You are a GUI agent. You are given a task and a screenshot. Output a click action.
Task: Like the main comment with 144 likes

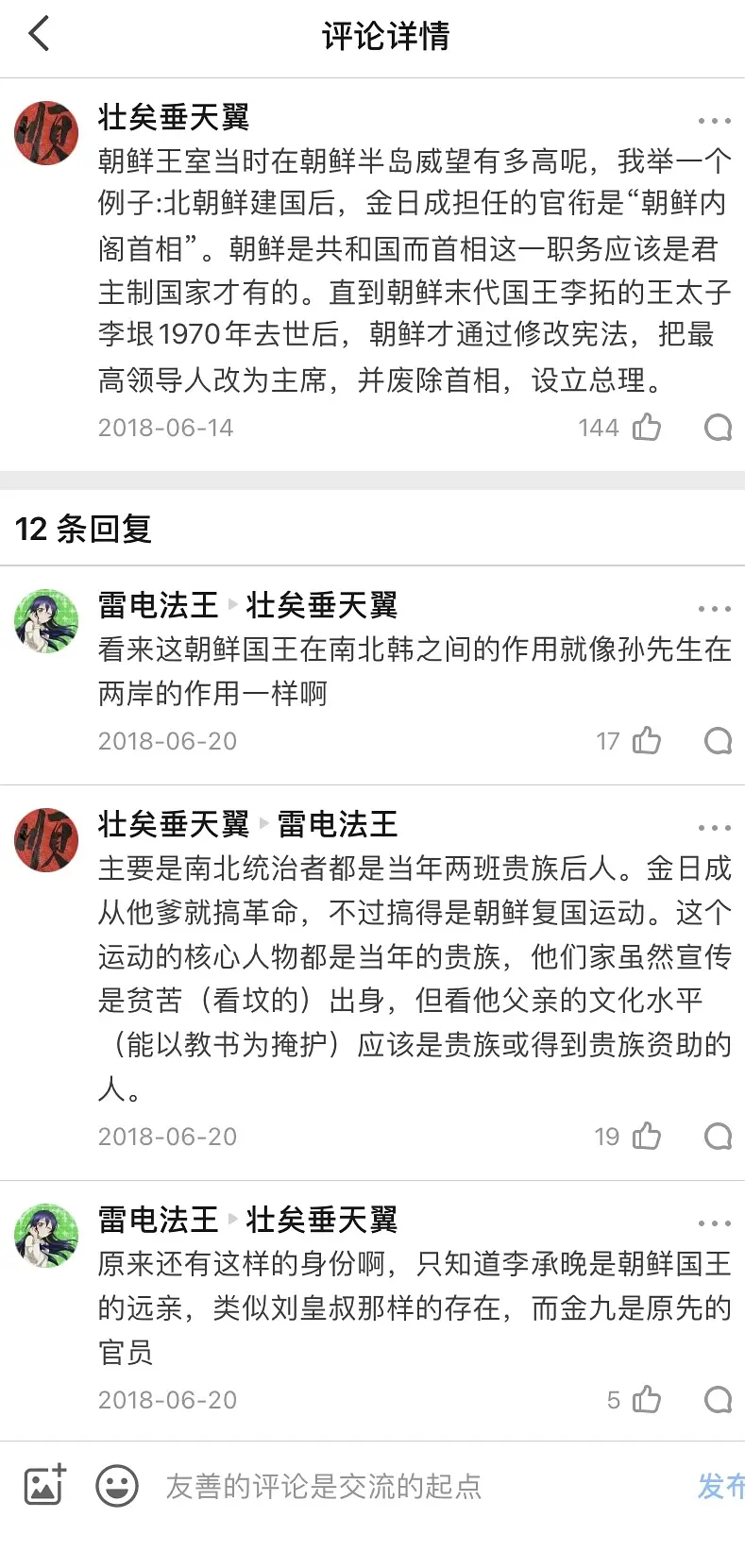coord(647,428)
